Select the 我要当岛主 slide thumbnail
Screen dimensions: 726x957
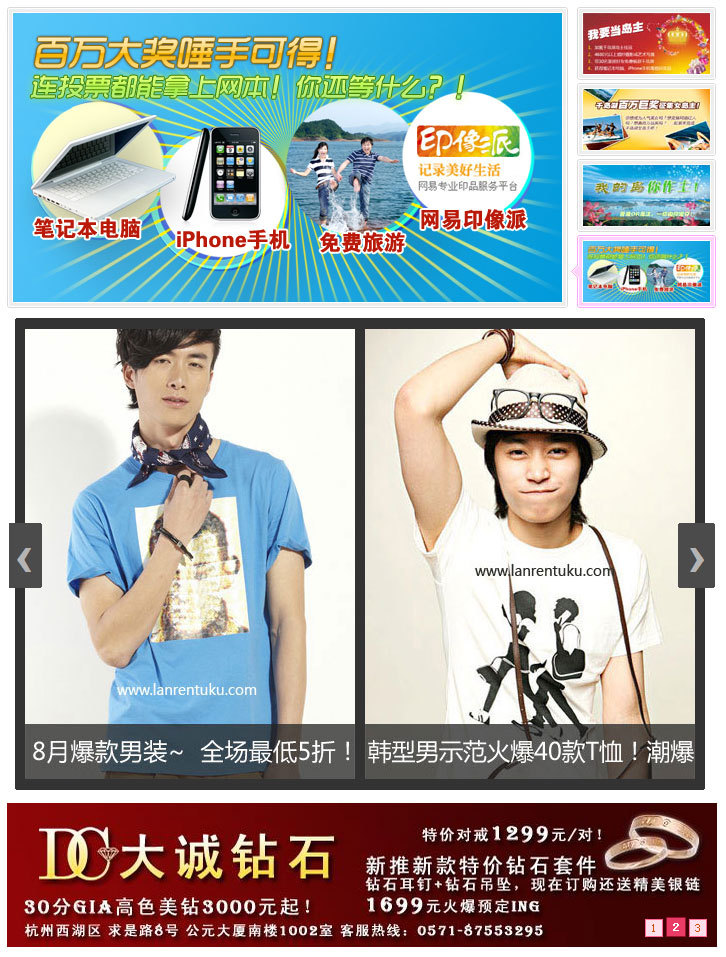pos(646,43)
